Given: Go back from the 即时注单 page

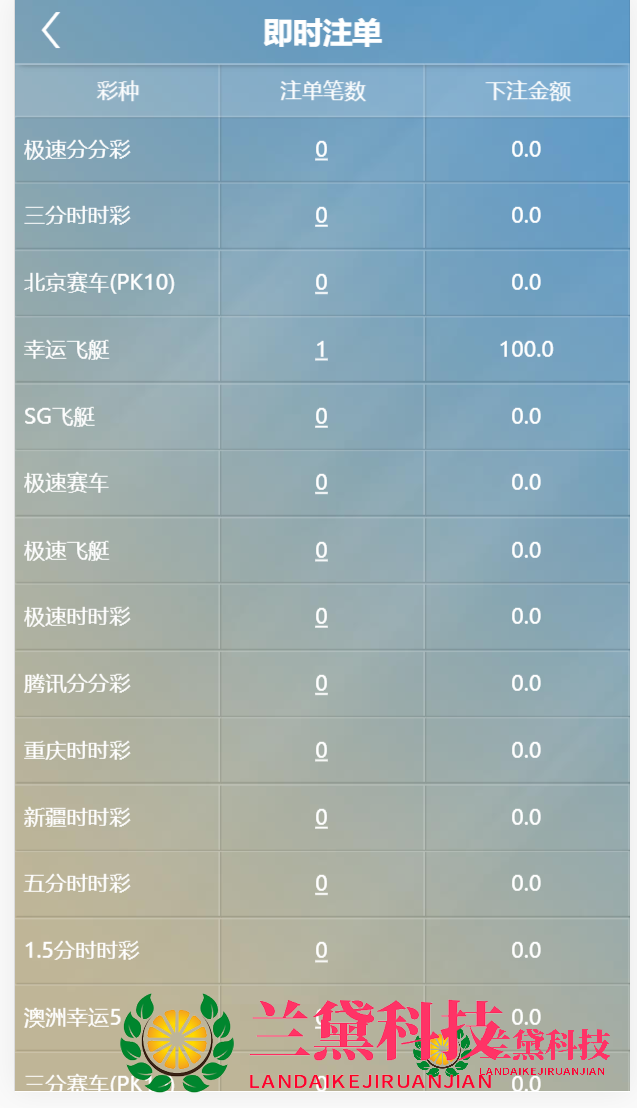Looking at the screenshot, I should coord(51,31).
